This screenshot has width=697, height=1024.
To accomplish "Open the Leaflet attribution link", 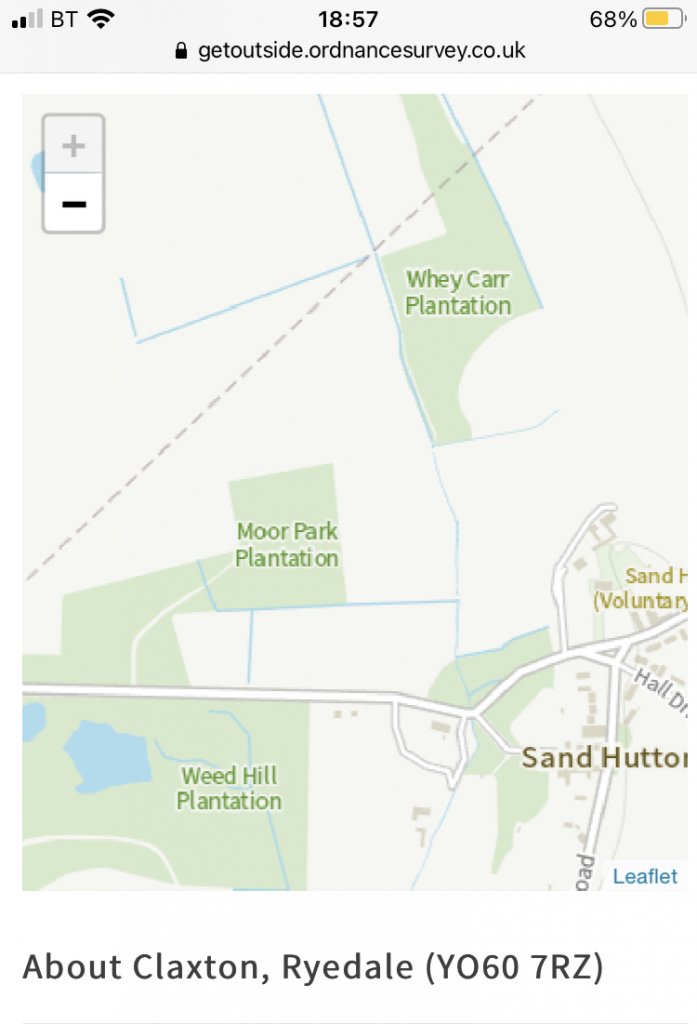I will [x=645, y=876].
